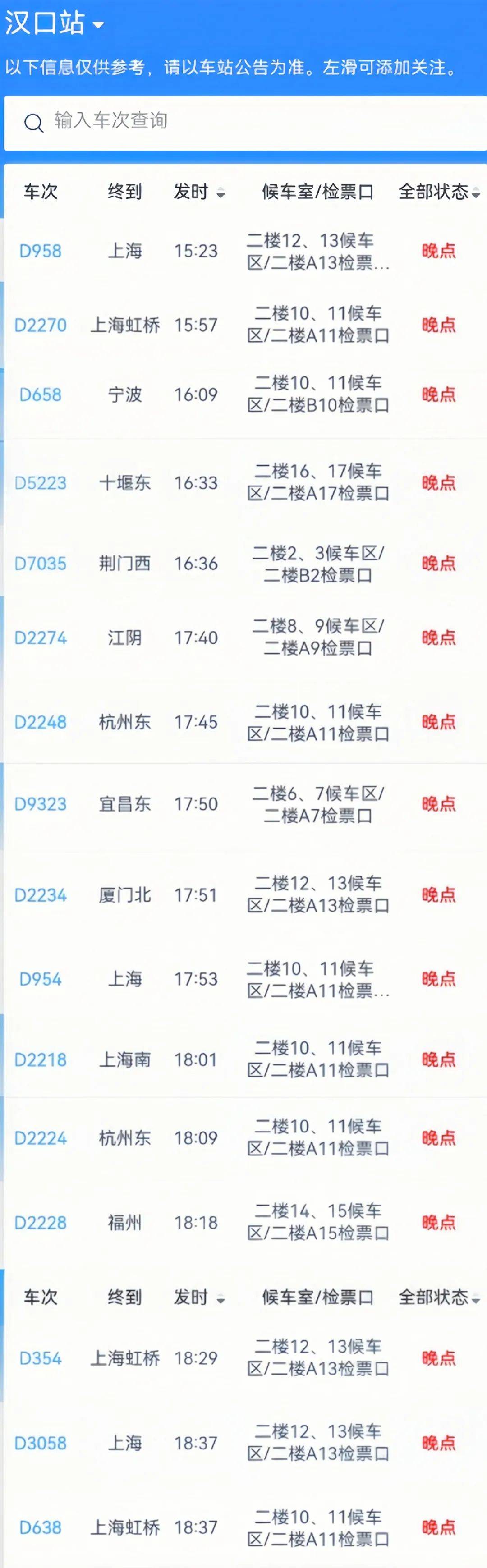Open train D2274 to 江阴

pos(40,638)
